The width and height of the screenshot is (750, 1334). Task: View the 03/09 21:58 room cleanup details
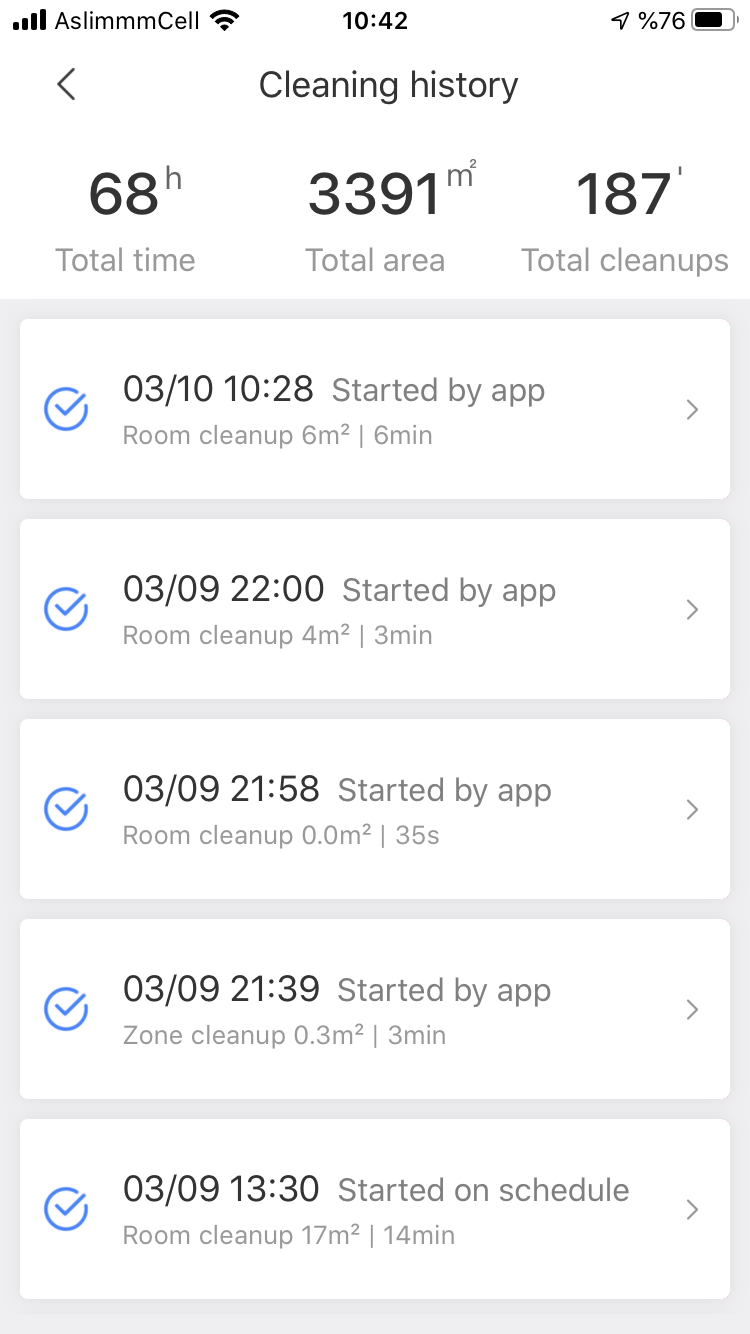(x=375, y=809)
